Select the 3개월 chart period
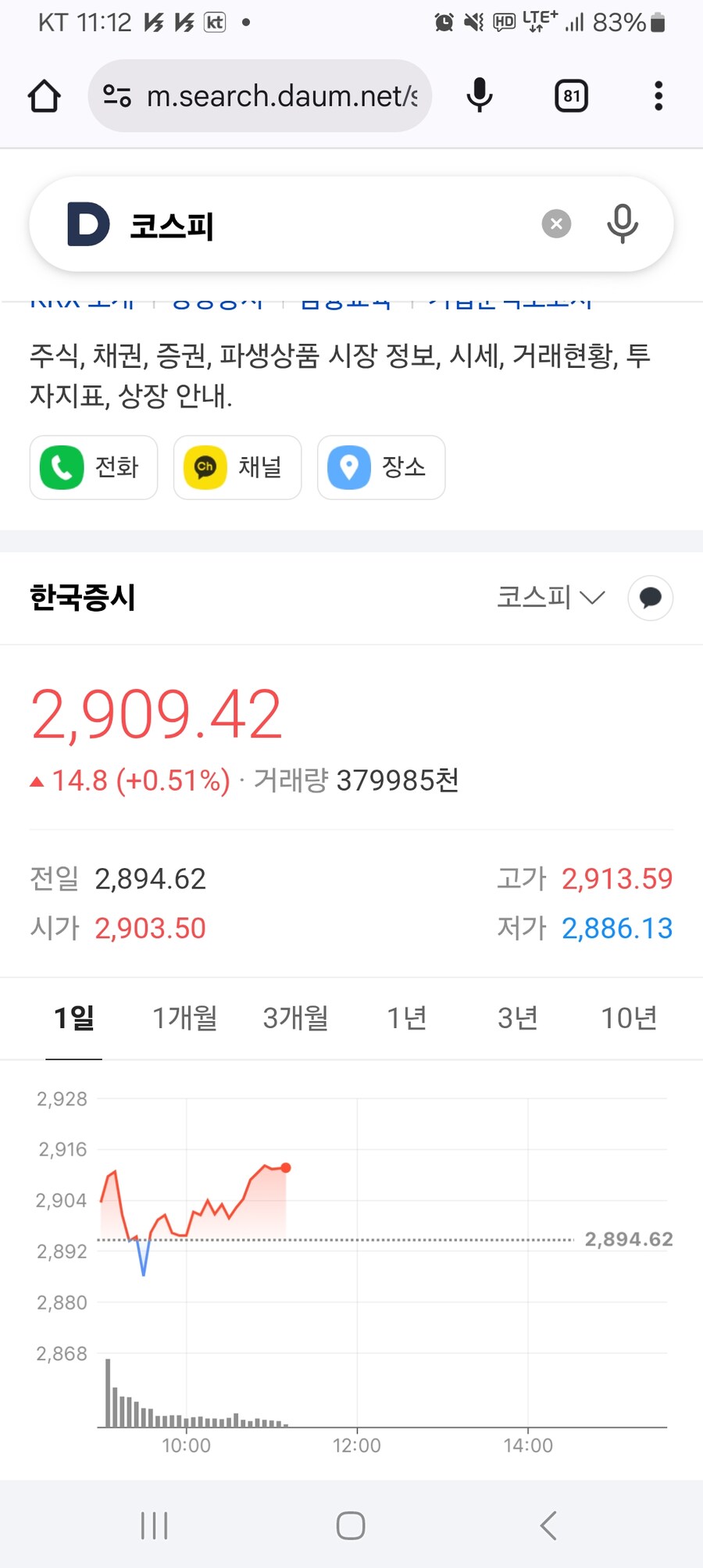703x1568 pixels. point(295,1017)
